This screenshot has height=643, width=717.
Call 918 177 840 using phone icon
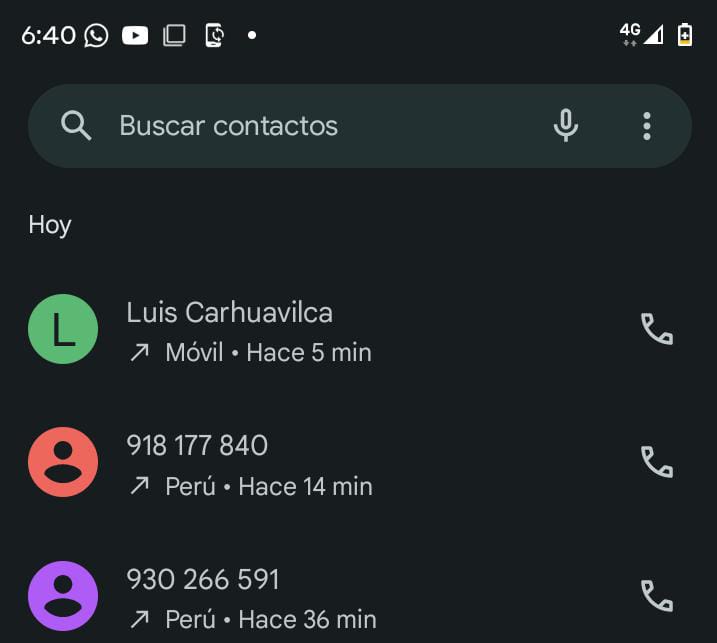coord(656,461)
